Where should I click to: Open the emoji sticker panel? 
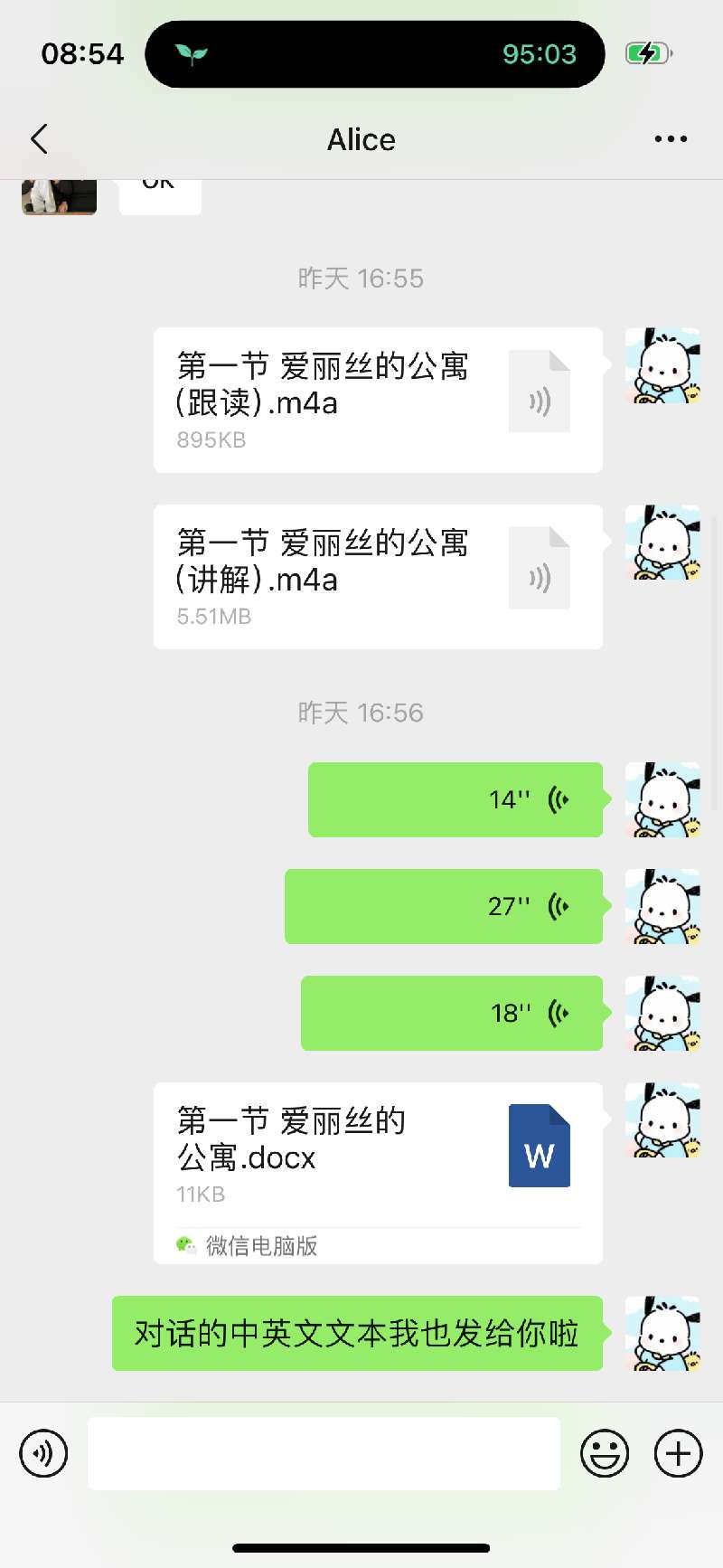pos(604,1453)
